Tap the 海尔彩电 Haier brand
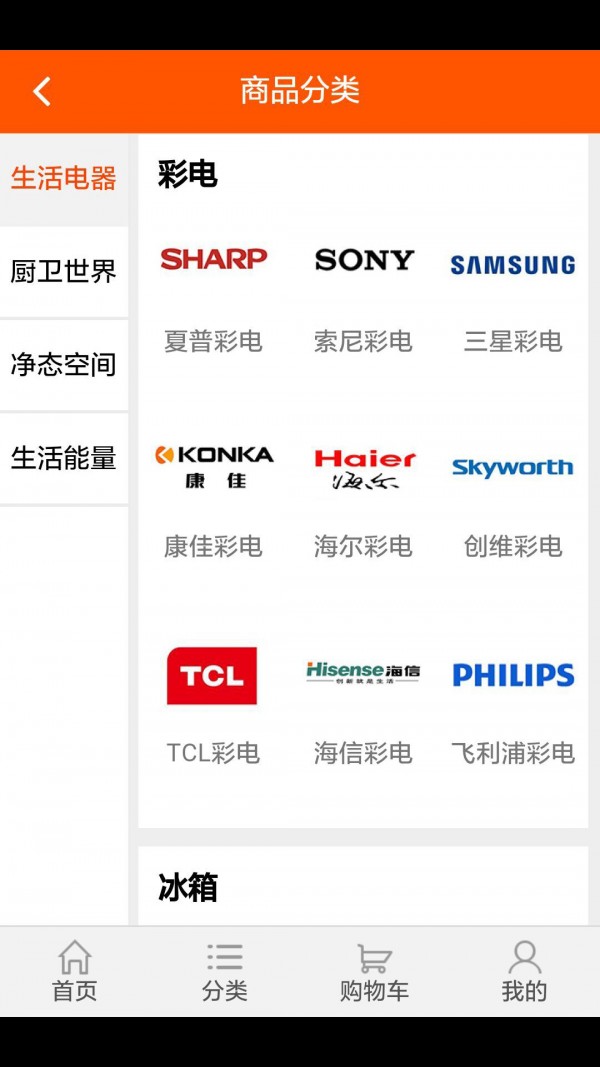Screen dimensions: 600x1067 [363, 500]
